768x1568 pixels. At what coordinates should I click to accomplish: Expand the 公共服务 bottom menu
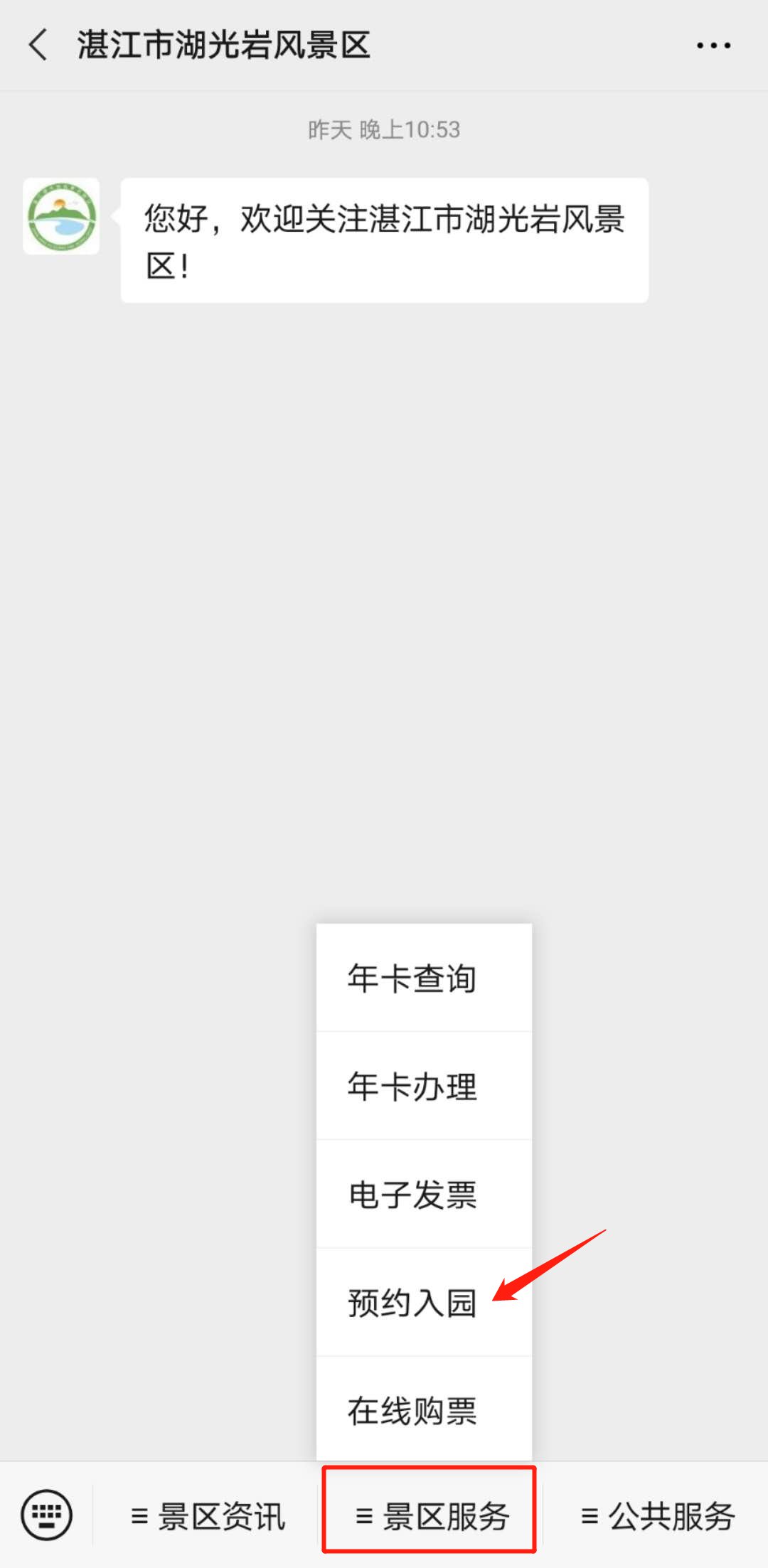click(x=656, y=1516)
